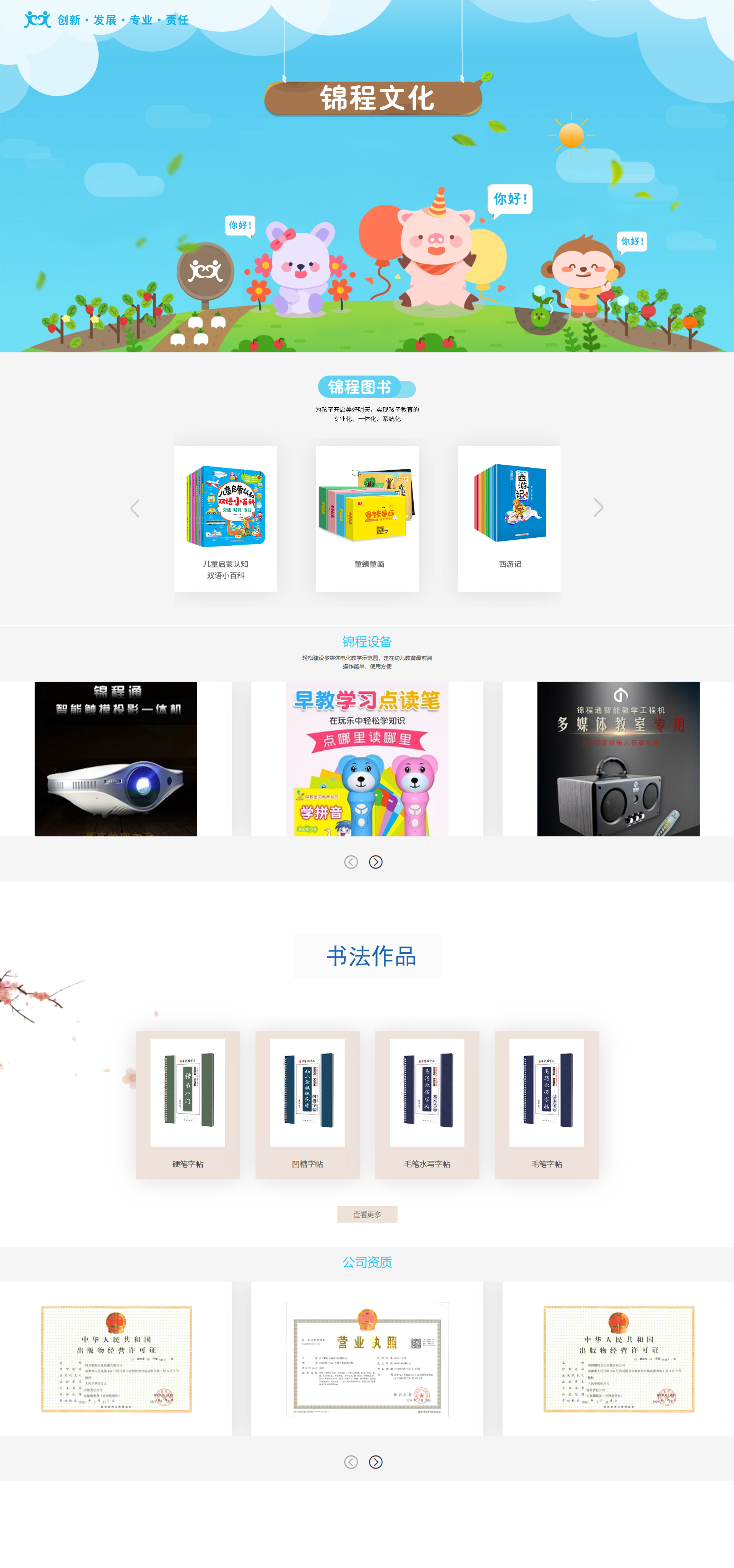Image resolution: width=734 pixels, height=1568 pixels.
Task: Tap the 查看更多 button
Action: click(x=367, y=1214)
